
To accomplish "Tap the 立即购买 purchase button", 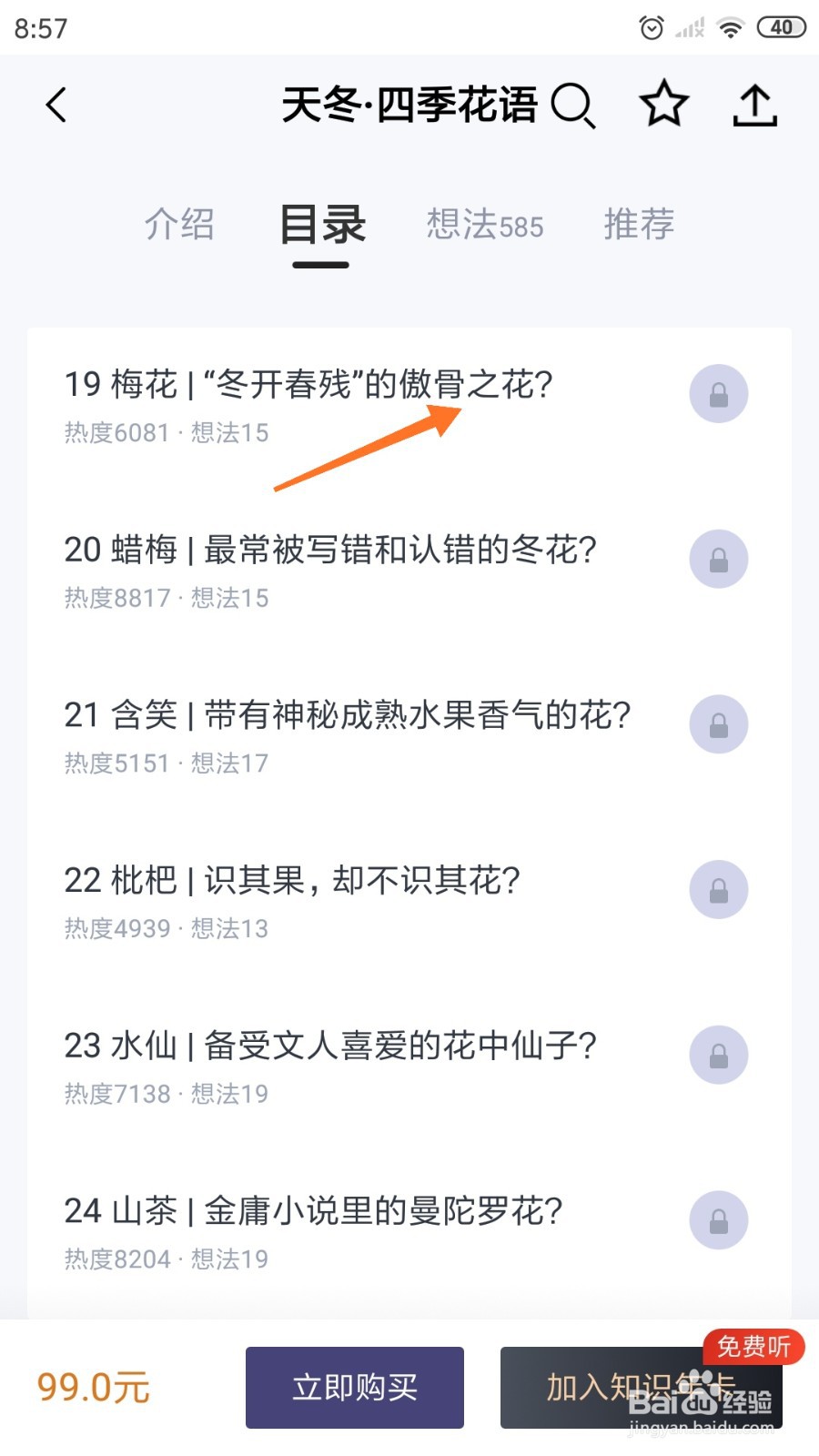I will click(x=354, y=1387).
